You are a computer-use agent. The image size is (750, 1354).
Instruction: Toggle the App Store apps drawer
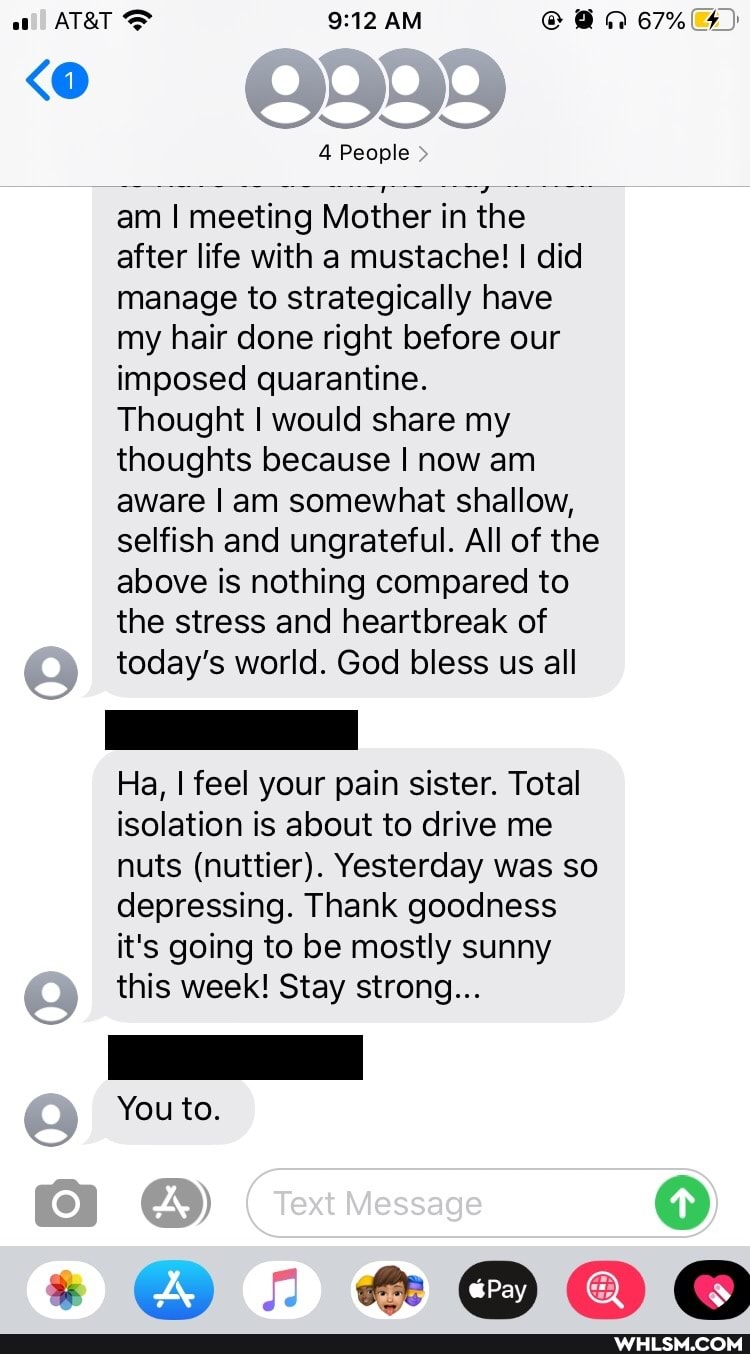[x=175, y=1203]
